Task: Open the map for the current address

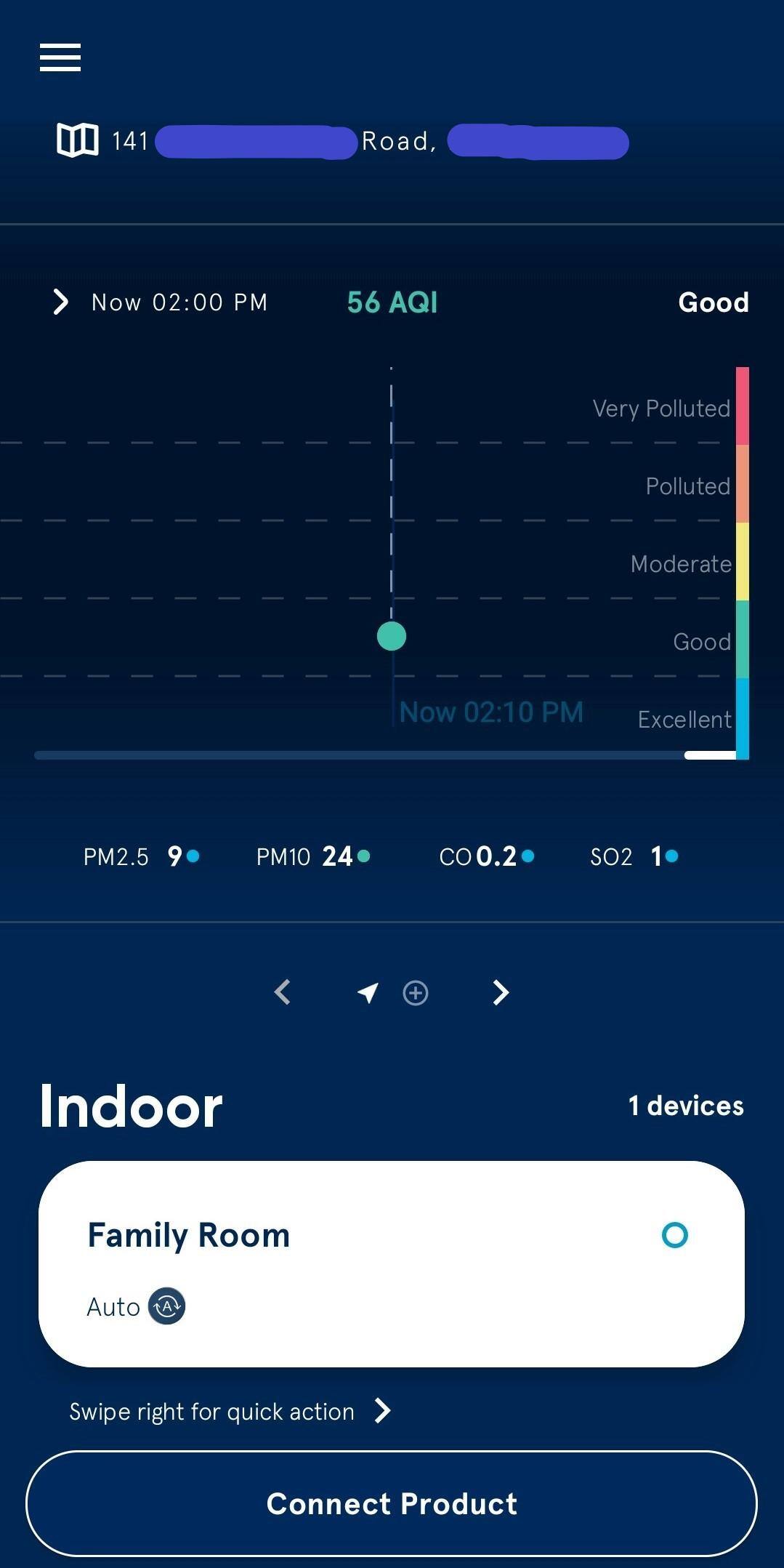Action: (78, 140)
